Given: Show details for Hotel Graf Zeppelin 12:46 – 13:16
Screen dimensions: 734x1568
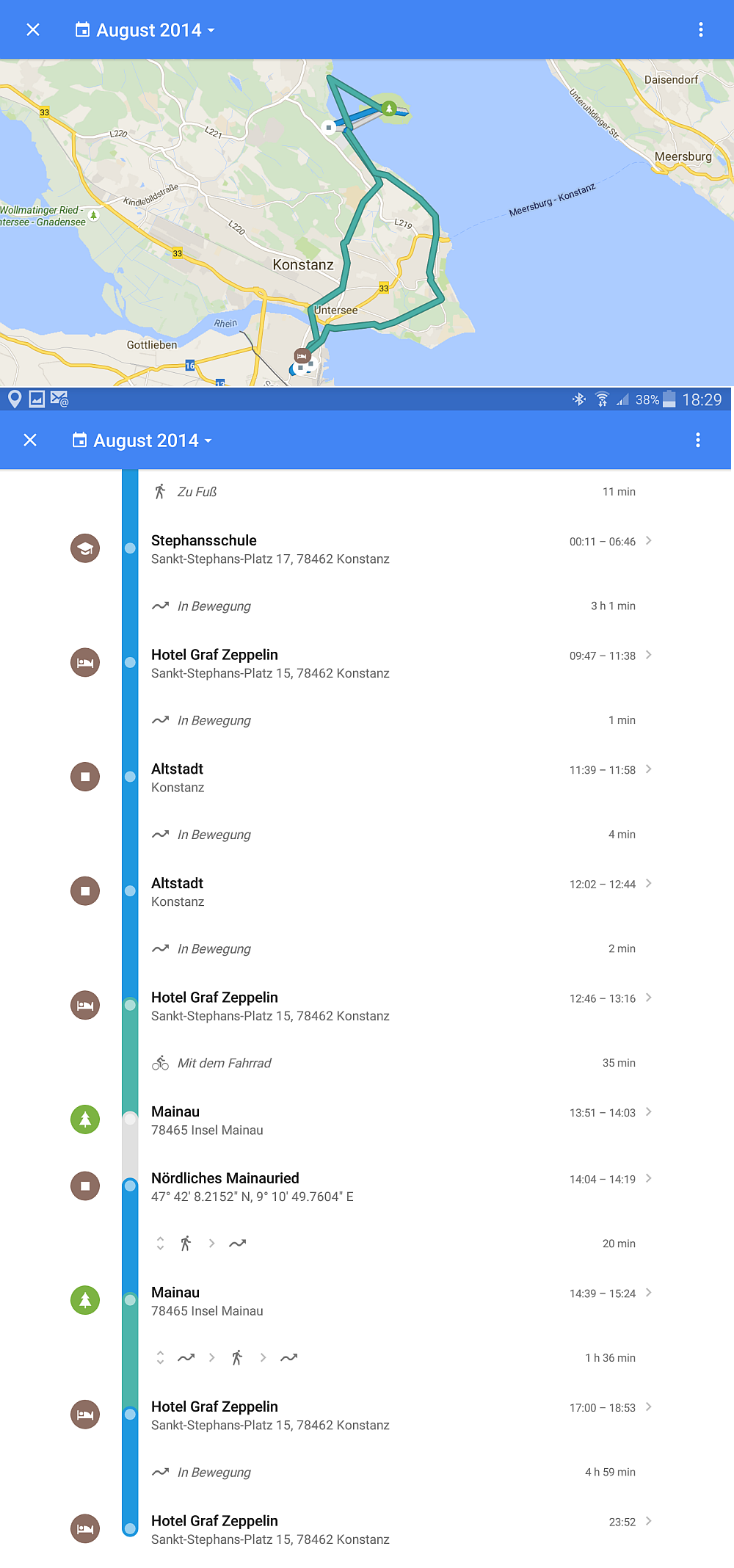Looking at the screenshot, I should (x=396, y=1006).
